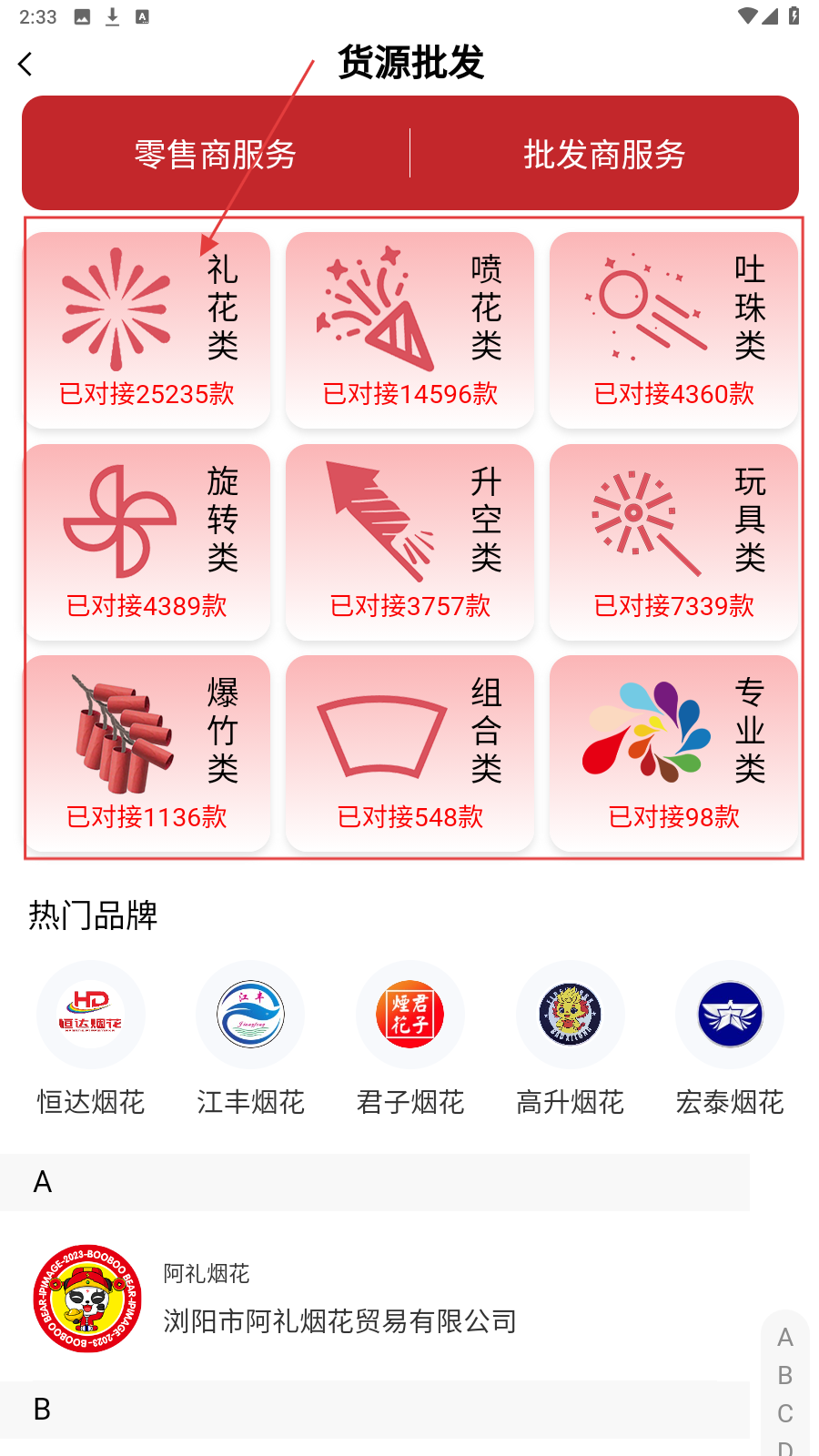Screen dimensions: 819x1456
Task: Go back from 货源批发 page
Action: click(25, 64)
